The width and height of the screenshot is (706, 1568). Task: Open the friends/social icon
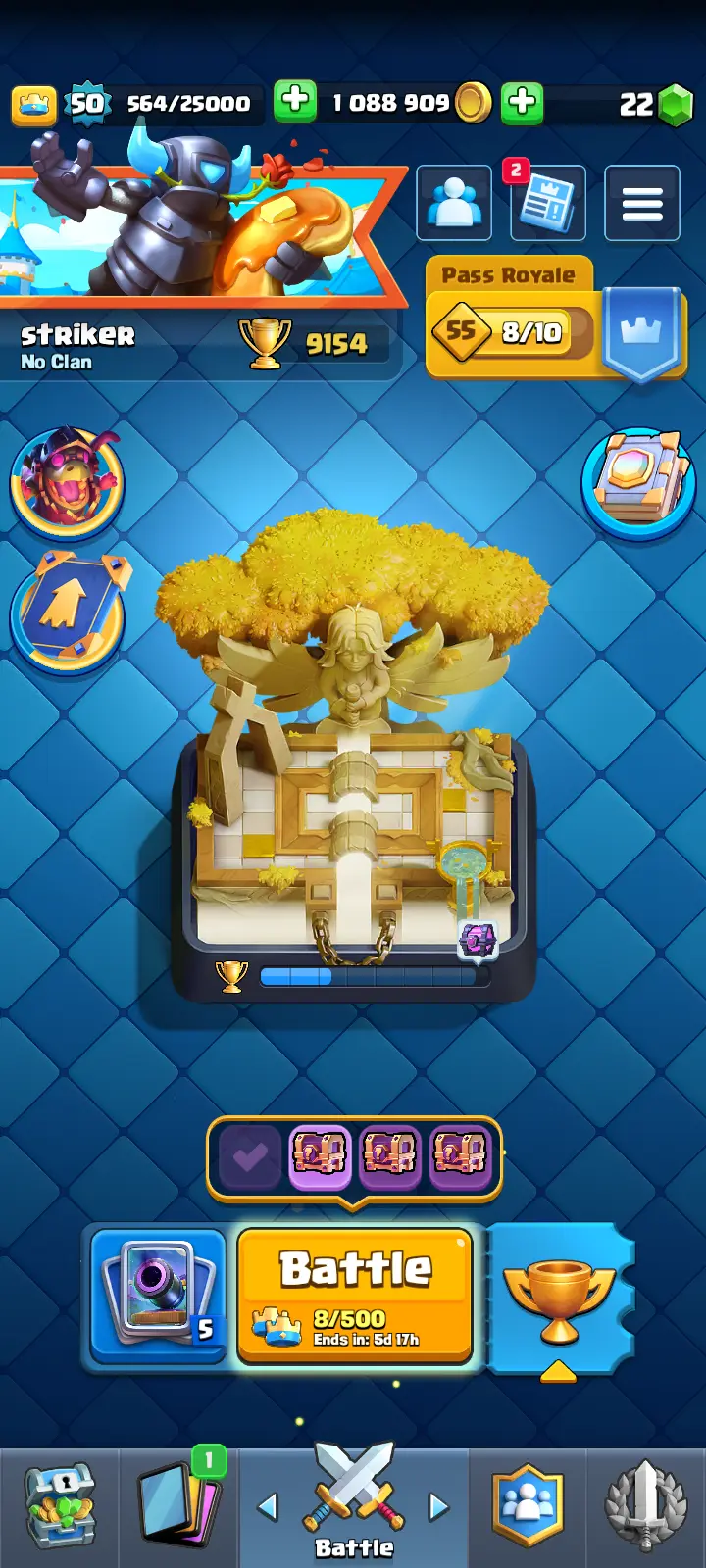454,203
